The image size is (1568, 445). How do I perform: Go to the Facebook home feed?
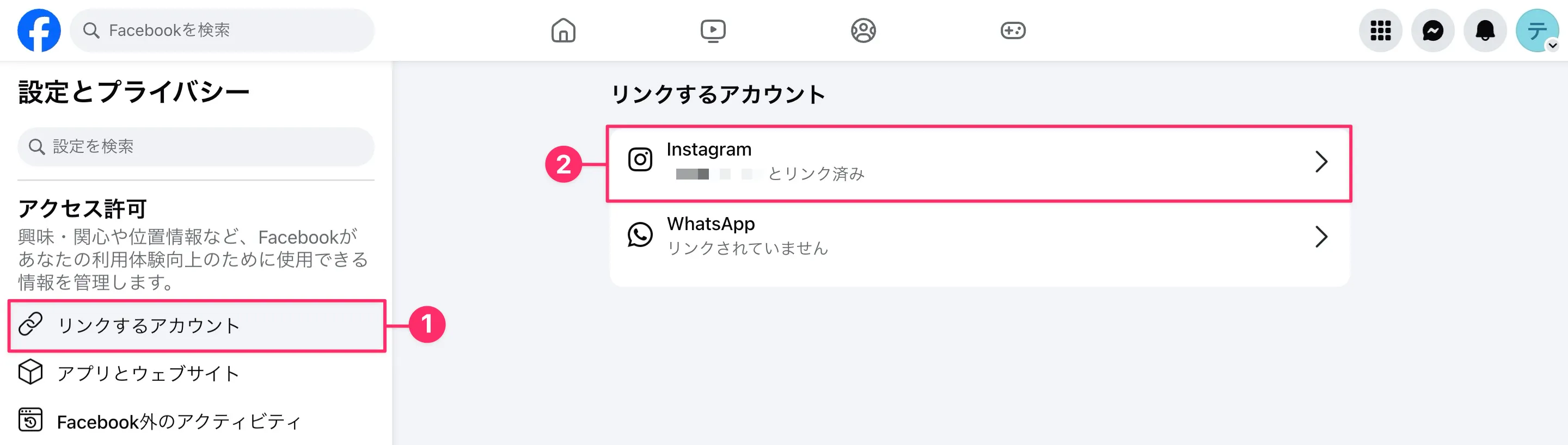563,30
